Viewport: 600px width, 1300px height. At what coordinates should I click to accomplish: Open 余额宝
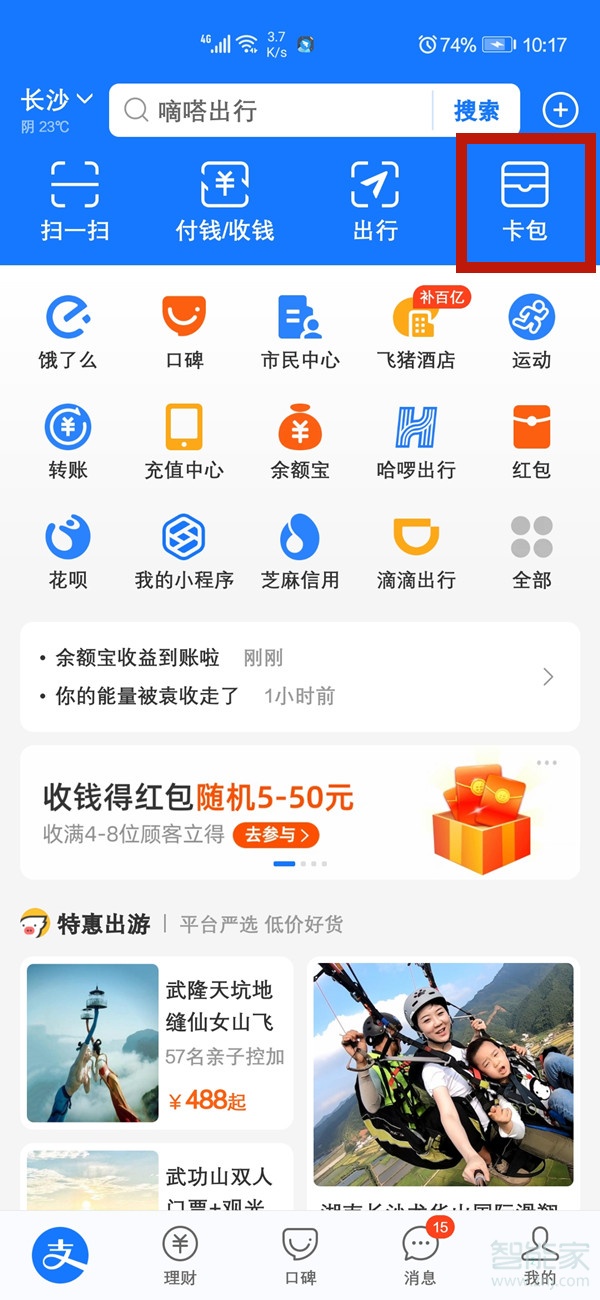pos(300,442)
